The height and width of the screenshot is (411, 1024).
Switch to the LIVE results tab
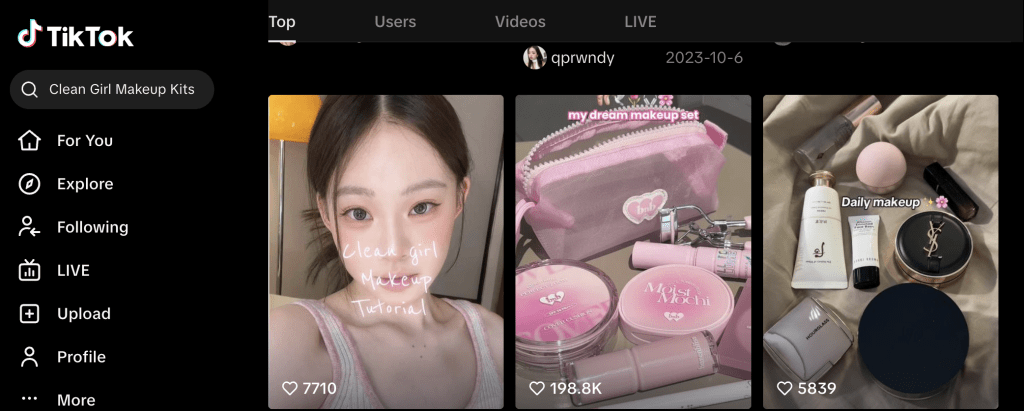point(640,21)
